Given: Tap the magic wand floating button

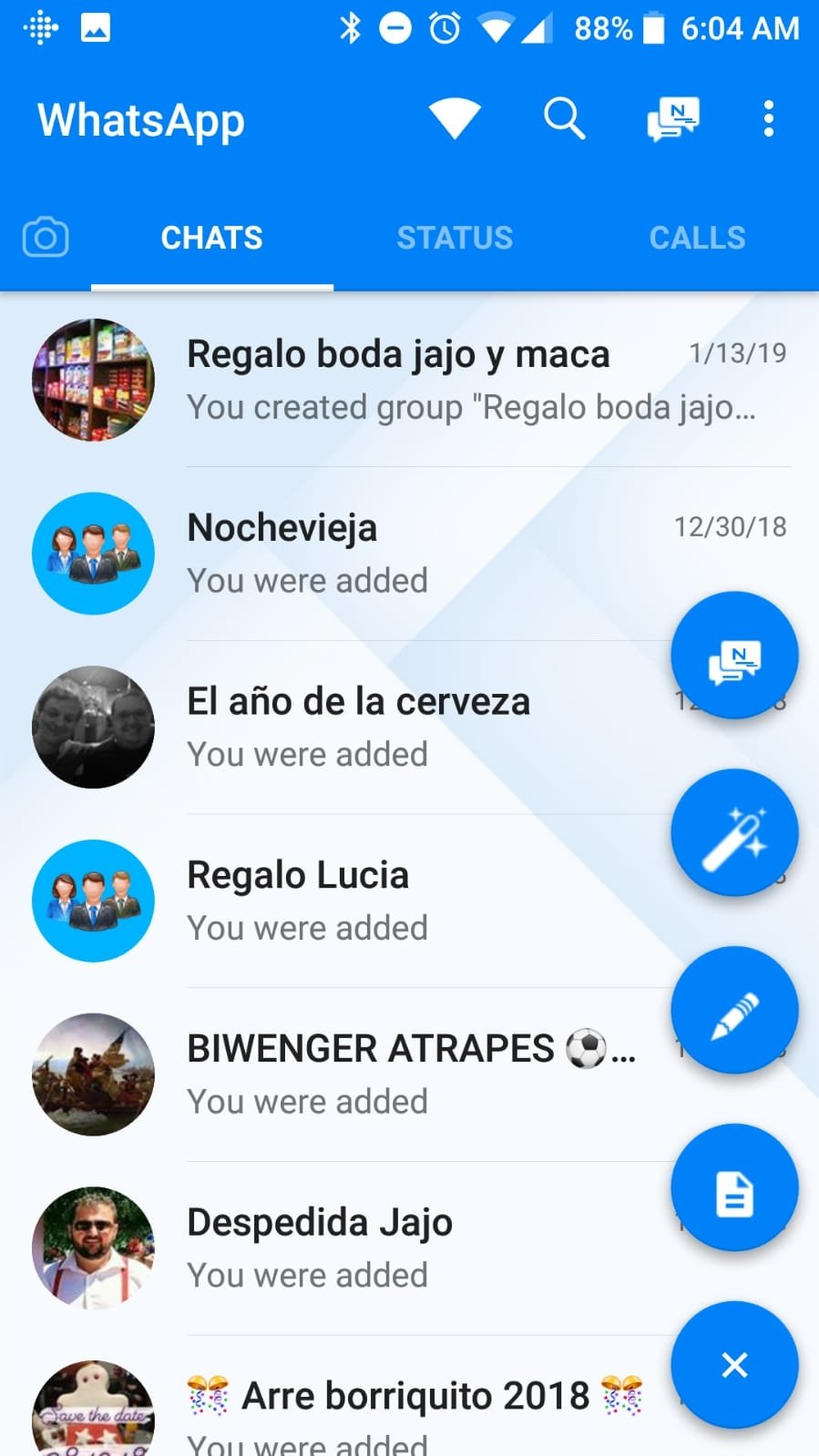Looking at the screenshot, I should click(x=734, y=831).
